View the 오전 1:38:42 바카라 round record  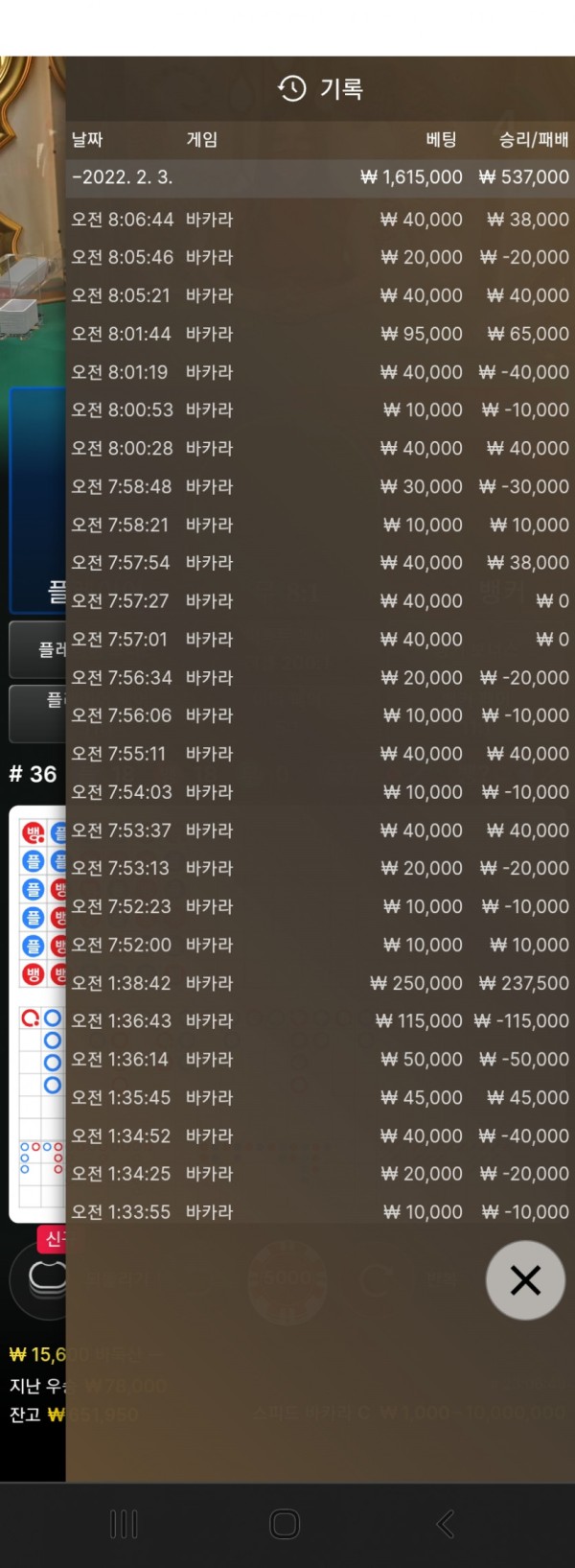[319, 983]
